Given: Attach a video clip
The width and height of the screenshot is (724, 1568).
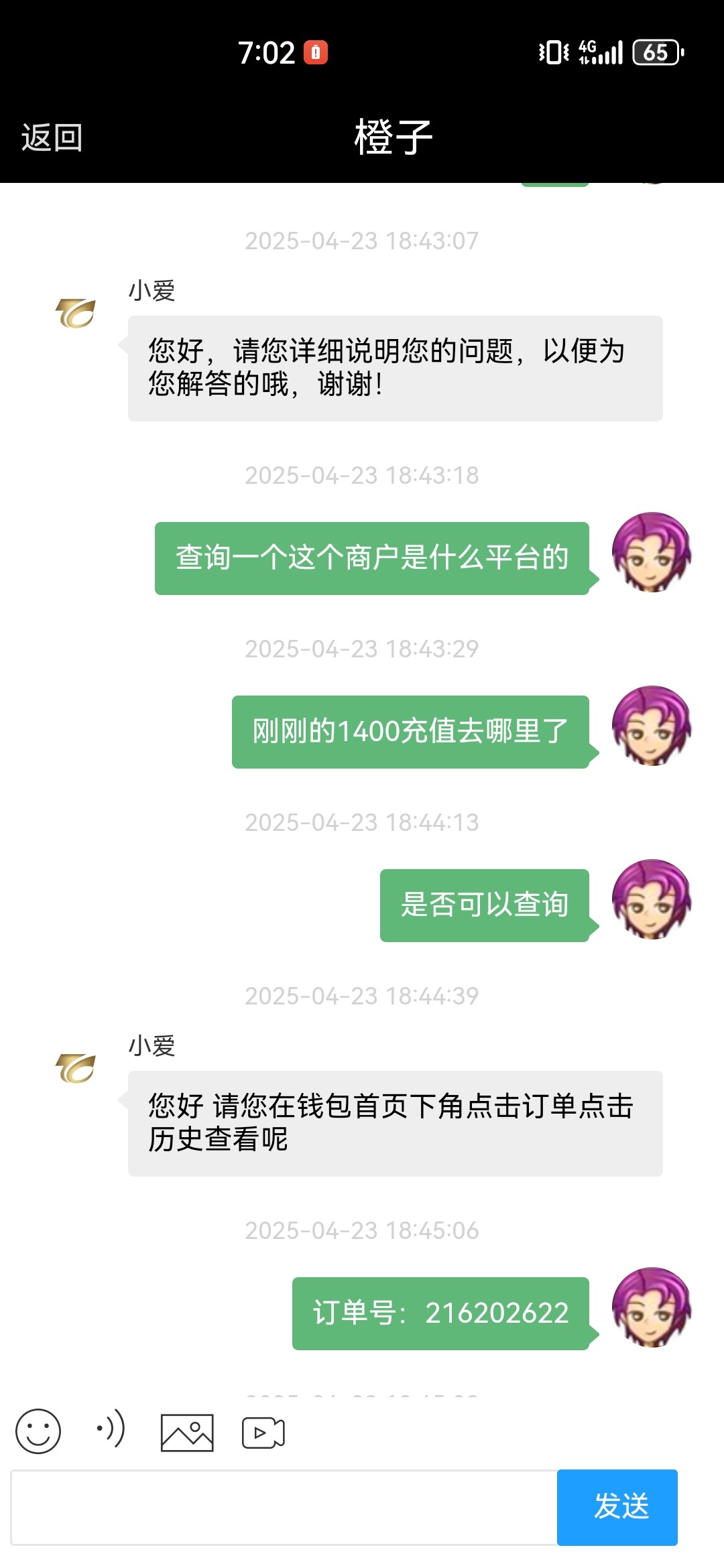Looking at the screenshot, I should [x=263, y=1433].
